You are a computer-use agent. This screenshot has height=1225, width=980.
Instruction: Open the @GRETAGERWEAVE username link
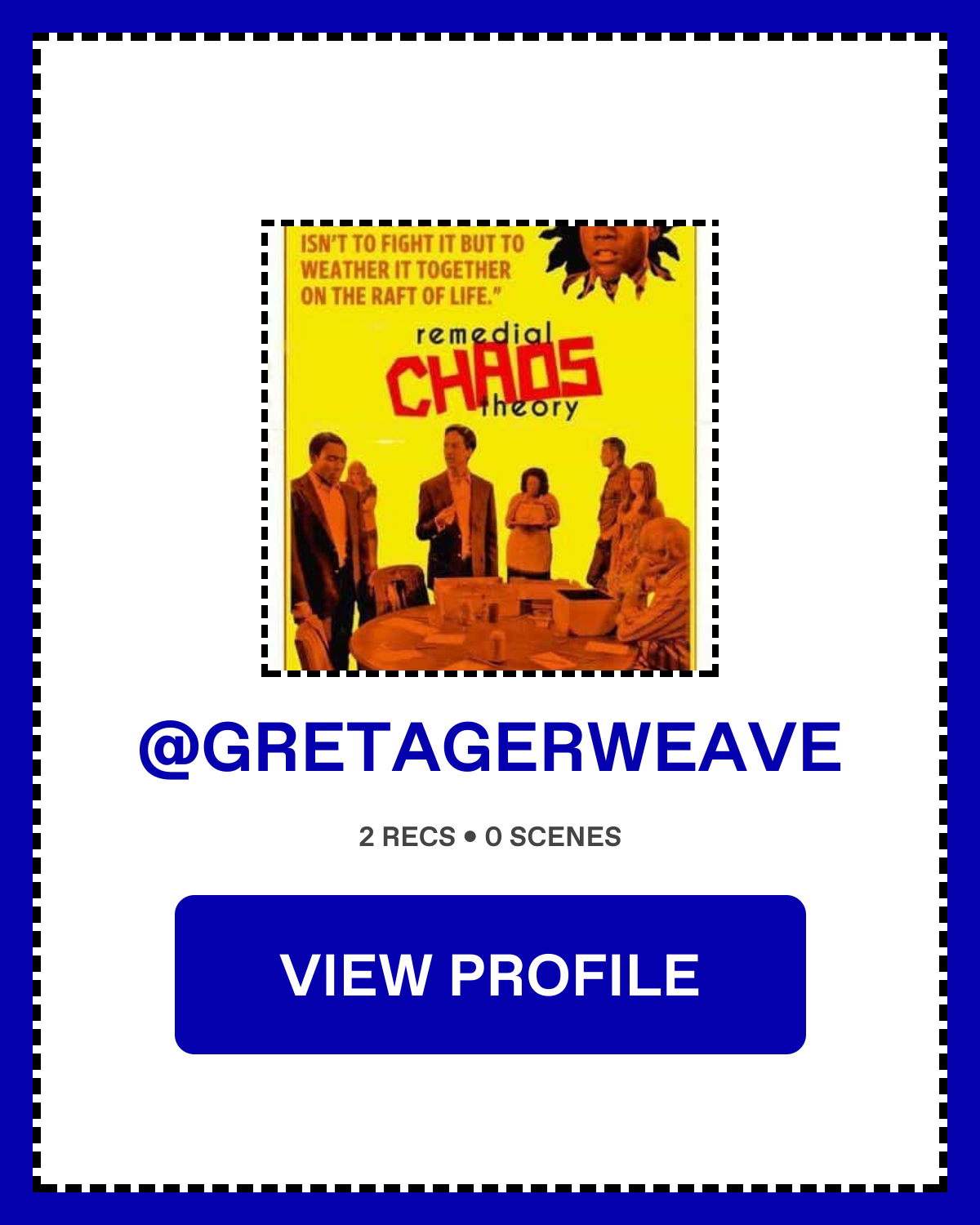click(490, 747)
